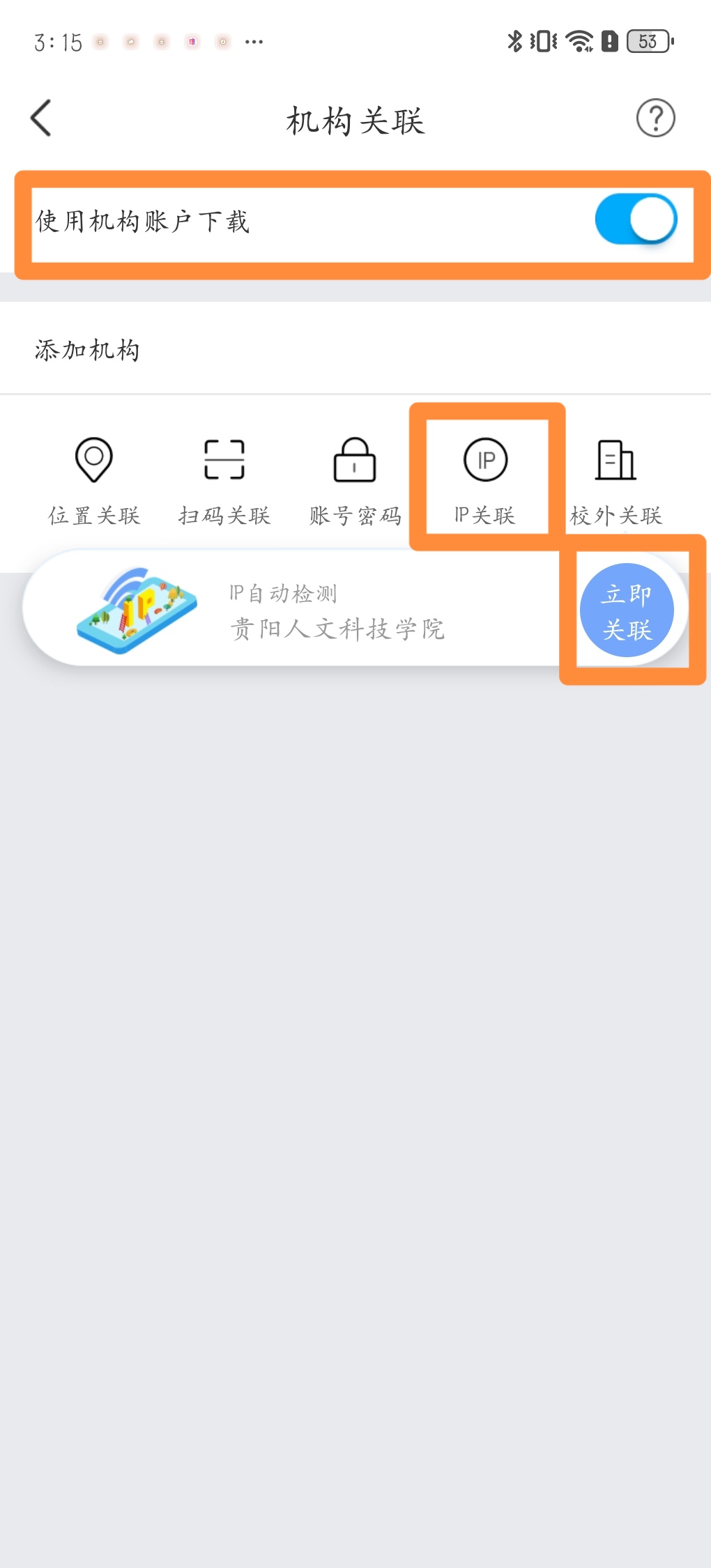Tap 立即关联 for 贵阳人文科技学院

pyautogui.click(x=627, y=610)
